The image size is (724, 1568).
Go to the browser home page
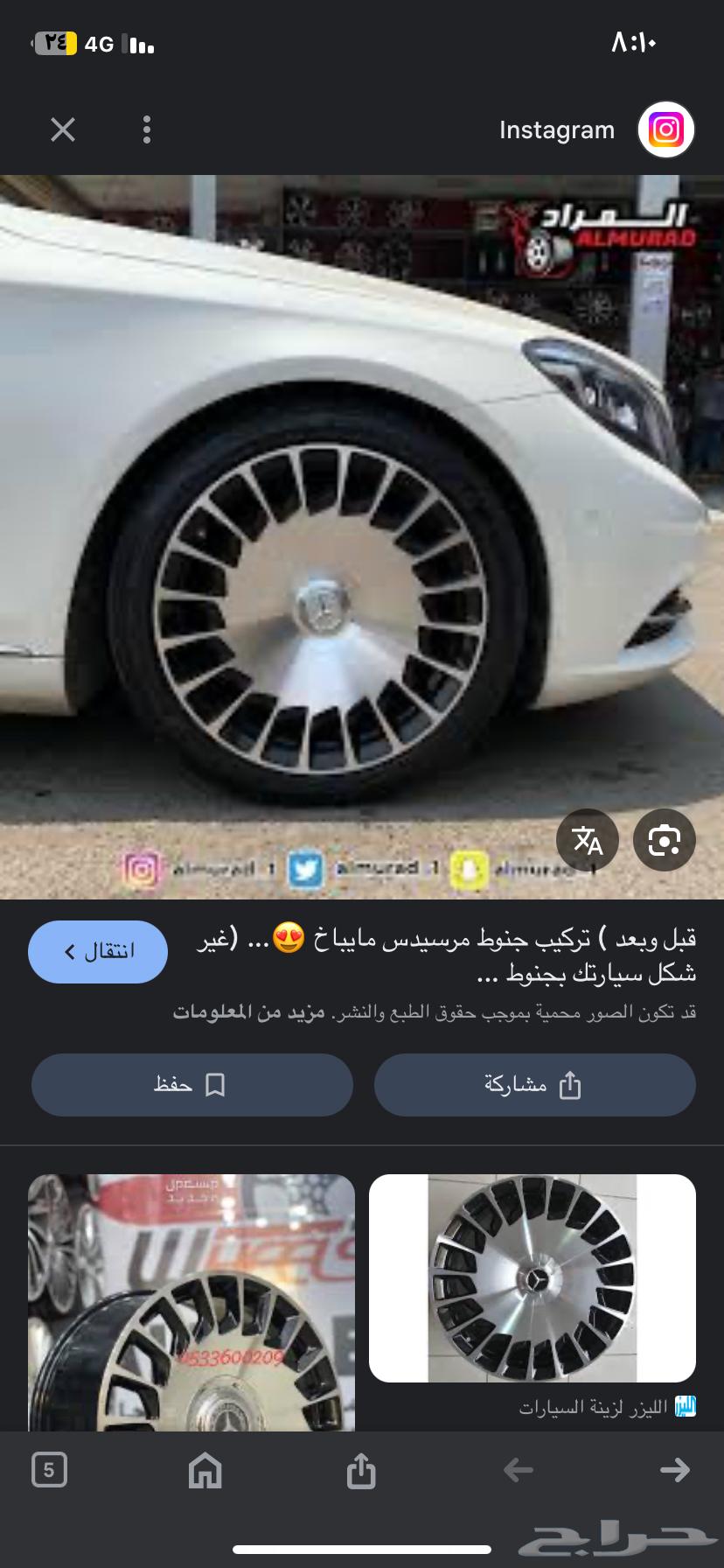pos(205,1470)
